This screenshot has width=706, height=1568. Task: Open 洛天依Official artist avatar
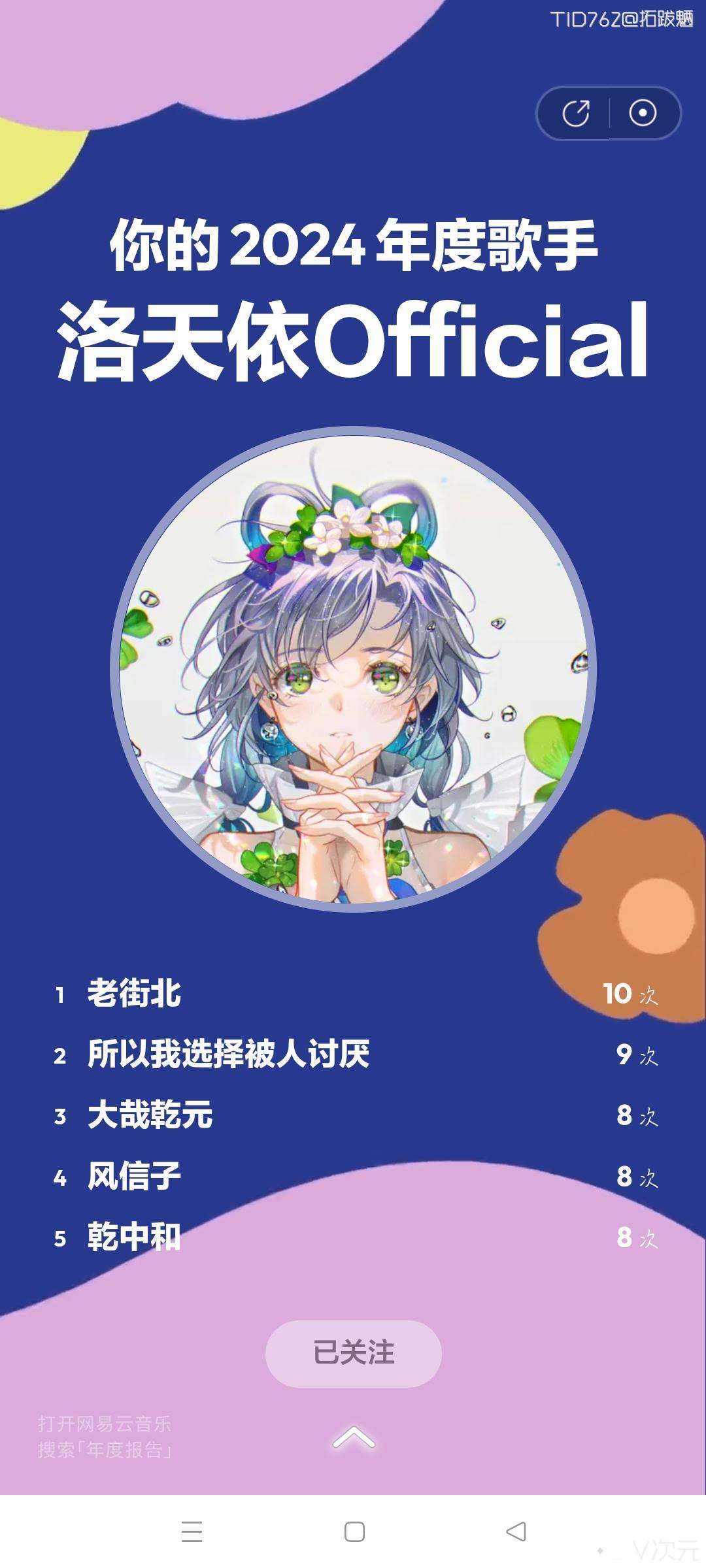(x=353, y=668)
